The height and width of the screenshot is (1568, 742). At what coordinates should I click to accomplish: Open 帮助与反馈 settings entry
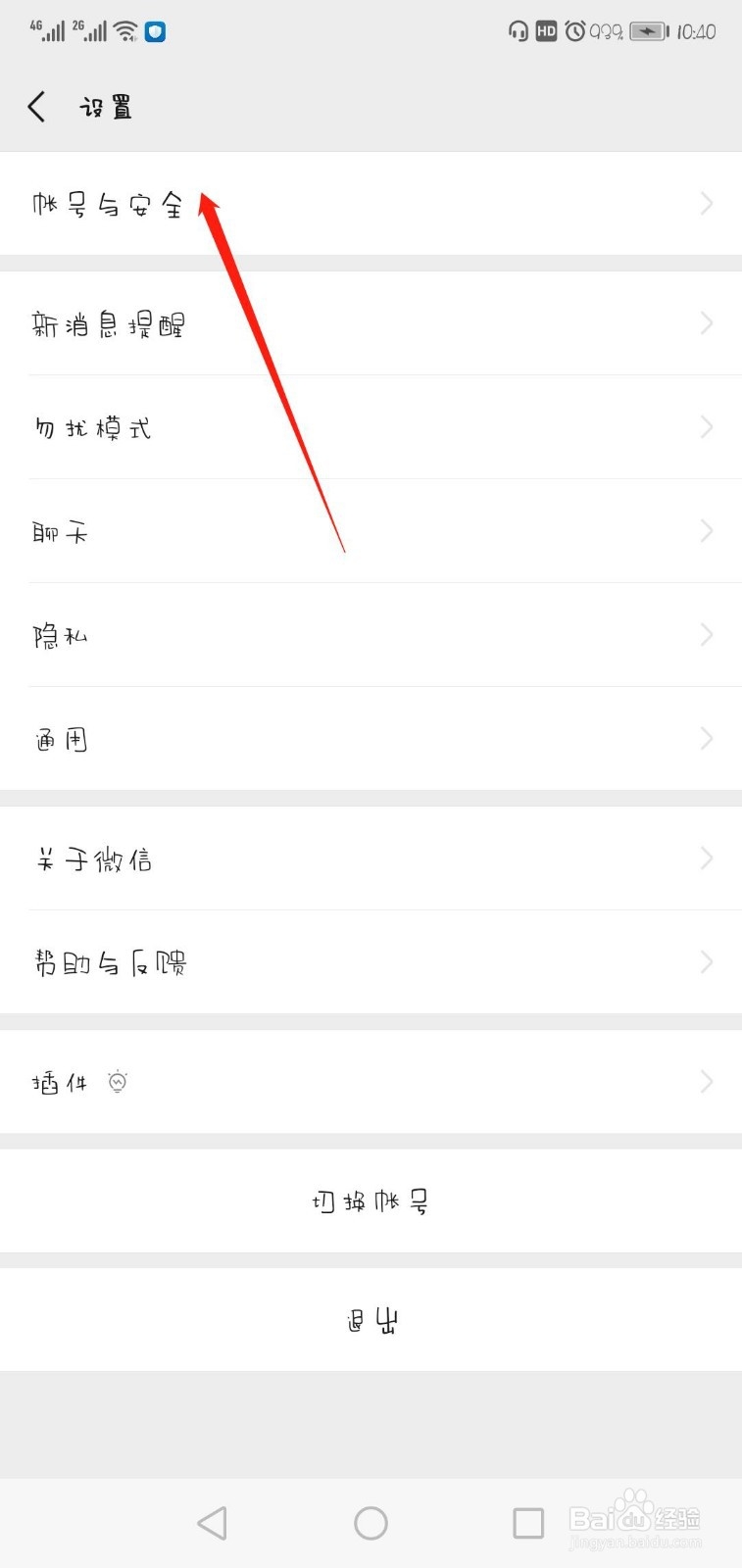(x=371, y=962)
